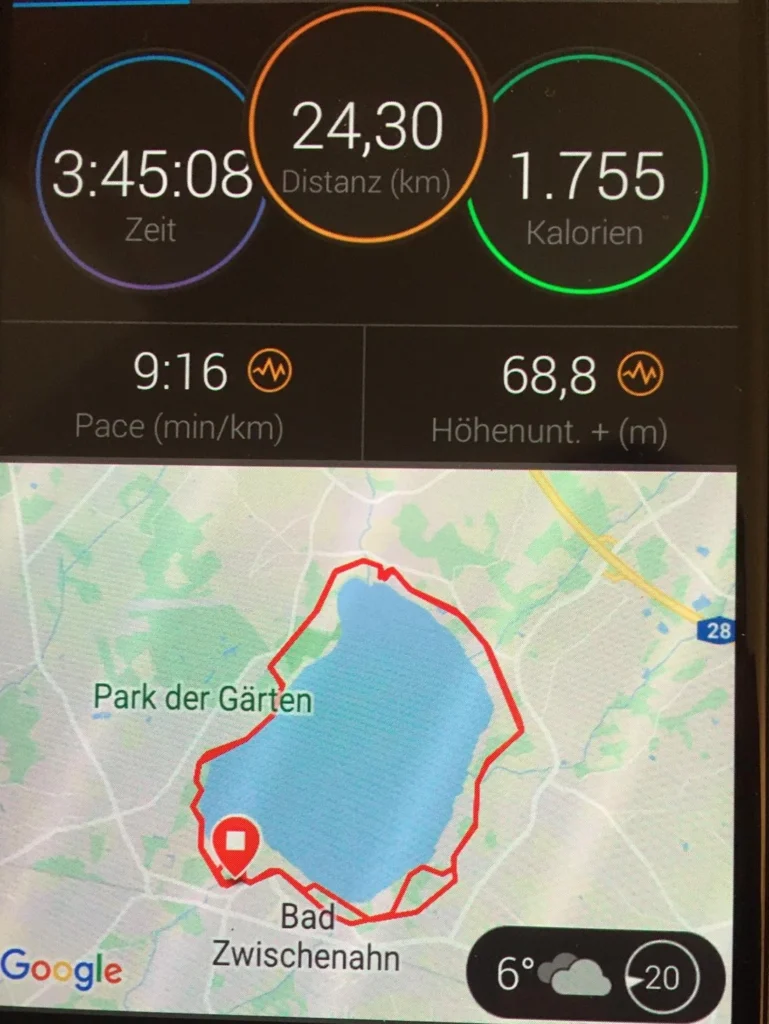Image resolution: width=769 pixels, height=1024 pixels.
Task: Open the elevation gain chart icon
Action: (x=641, y=376)
